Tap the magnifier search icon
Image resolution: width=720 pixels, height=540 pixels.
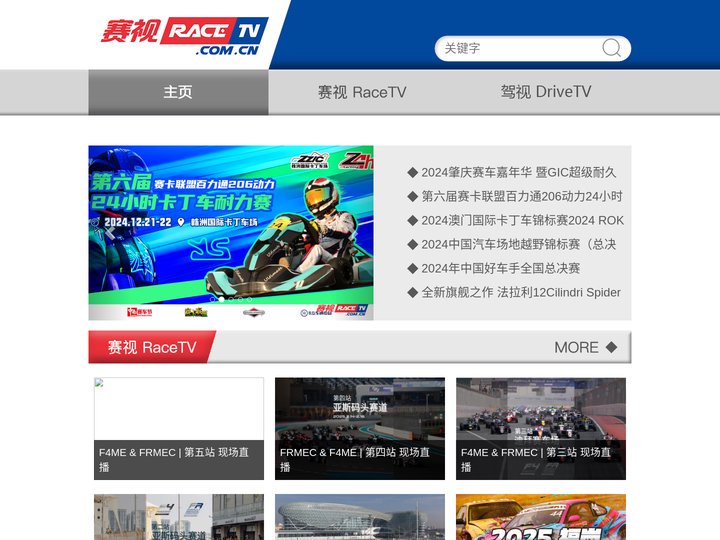[x=611, y=48]
